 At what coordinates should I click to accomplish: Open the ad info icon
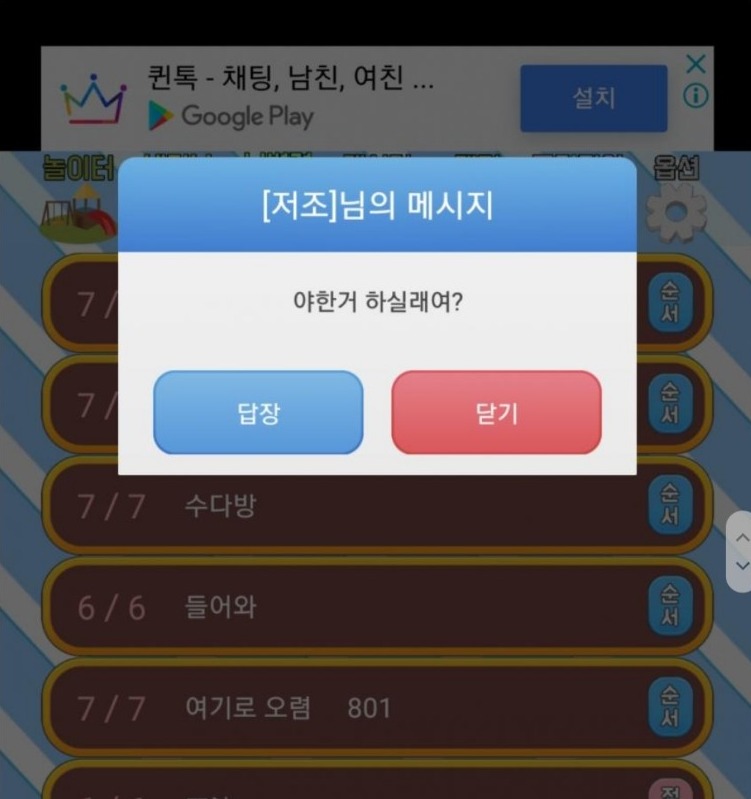(x=696, y=96)
